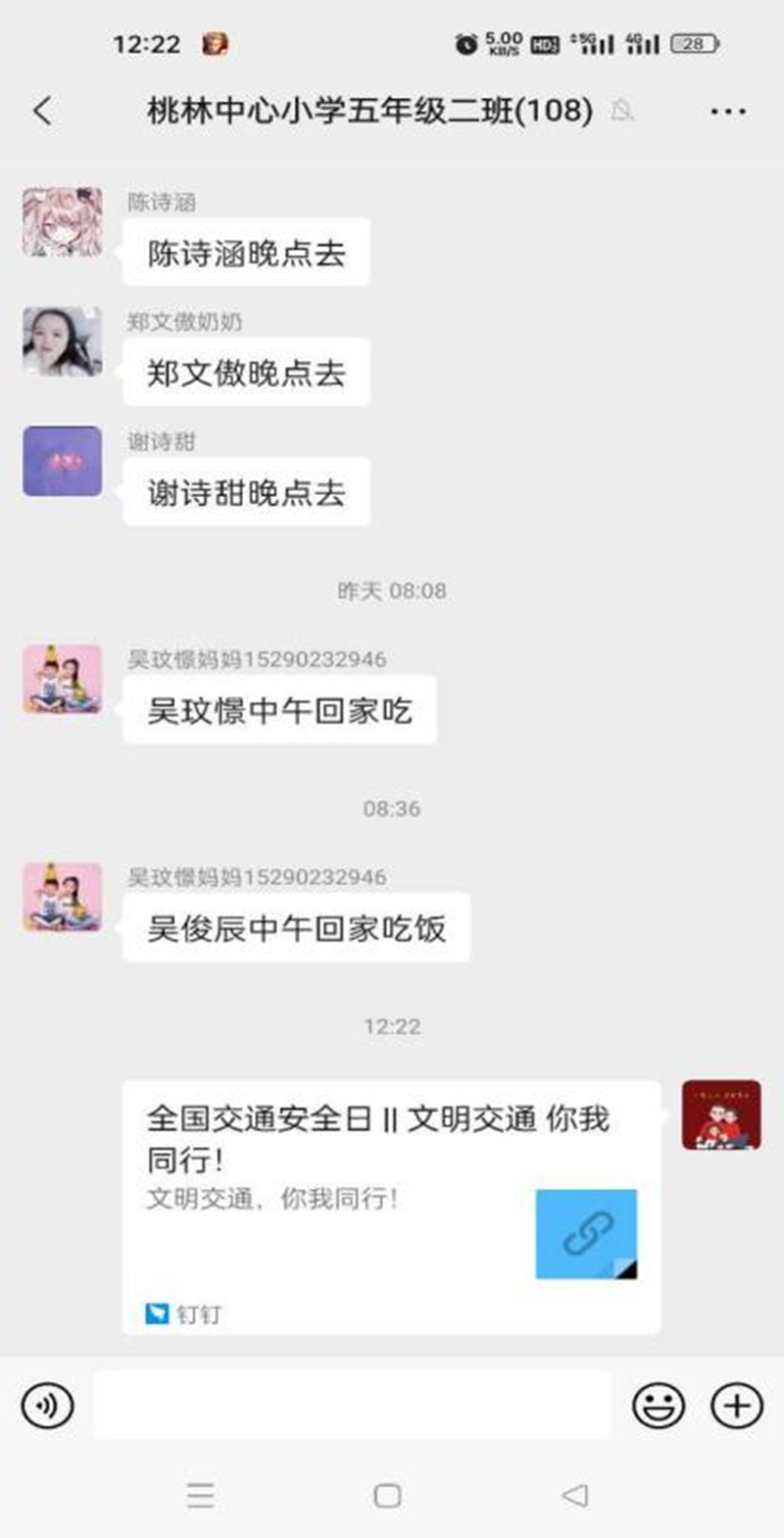Tap your own red avatar

[721, 1116]
